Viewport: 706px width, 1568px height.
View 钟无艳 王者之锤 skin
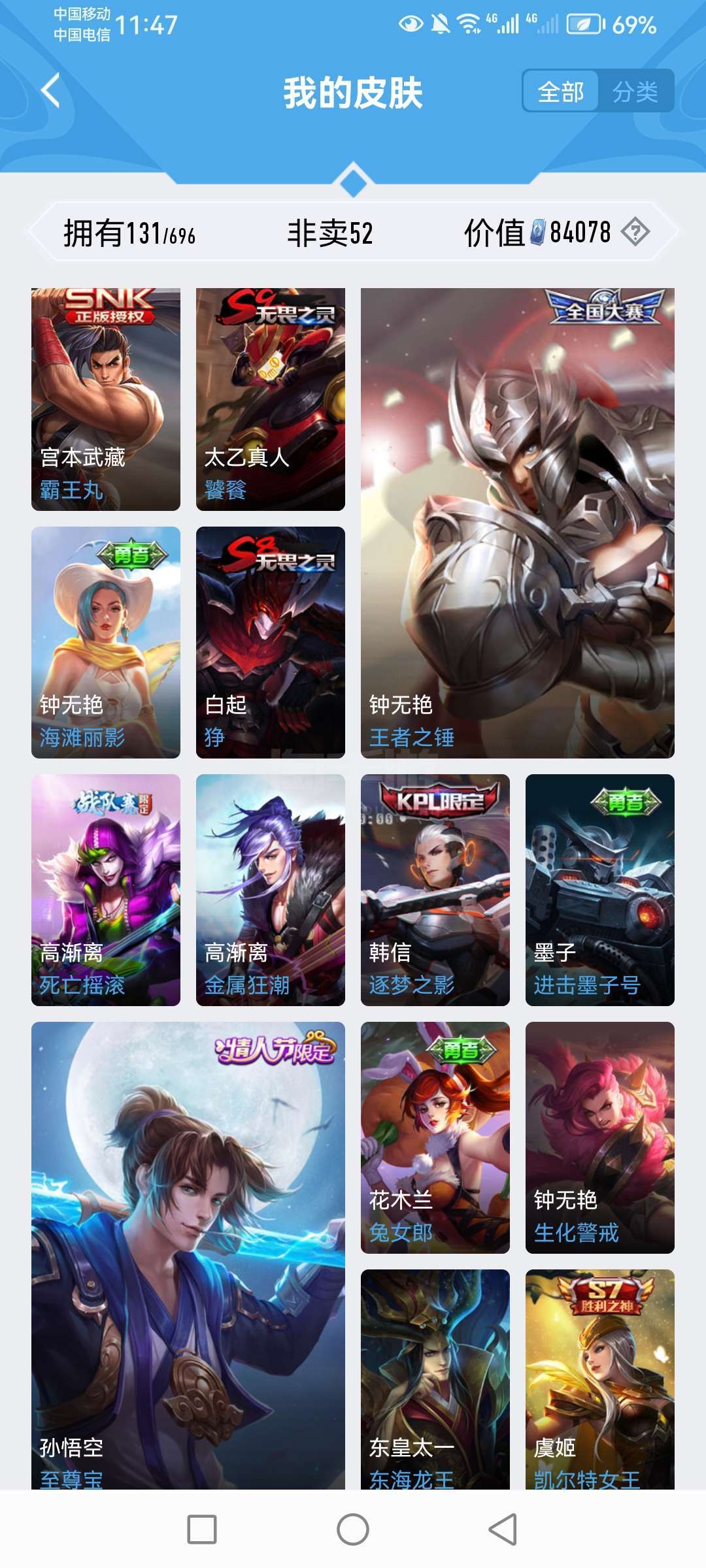pyautogui.click(x=518, y=523)
